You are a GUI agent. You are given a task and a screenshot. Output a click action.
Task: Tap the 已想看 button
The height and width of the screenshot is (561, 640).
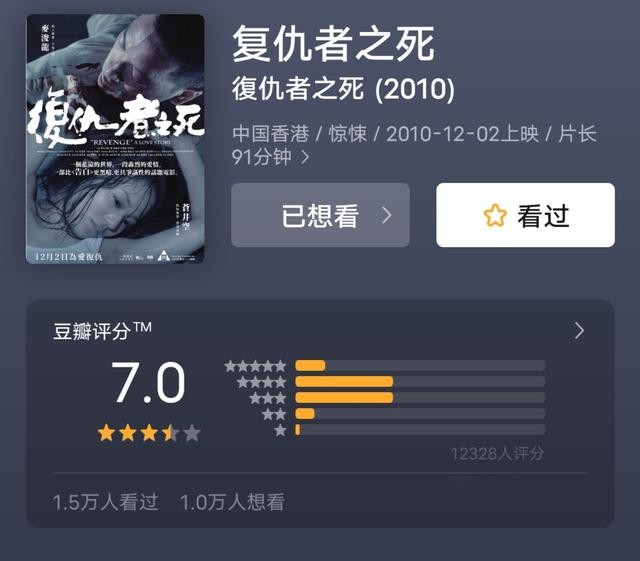[x=320, y=215]
